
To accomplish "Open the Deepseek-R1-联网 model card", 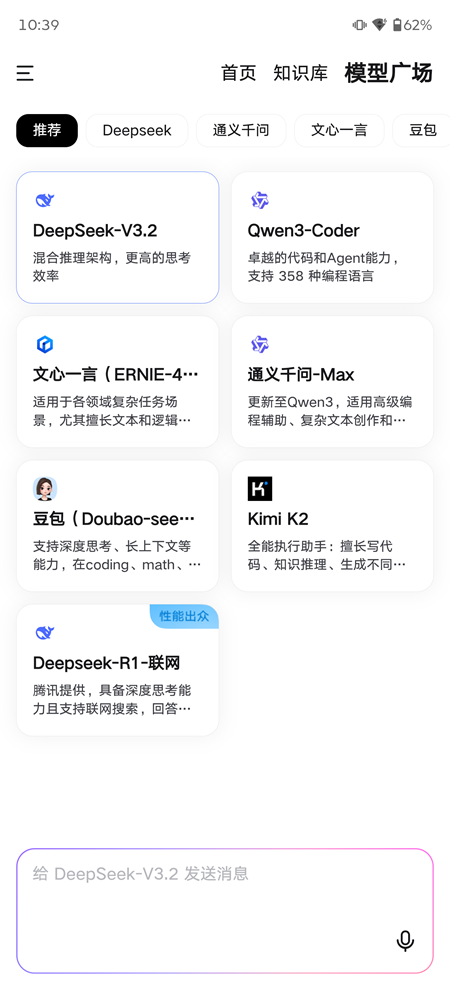I will coord(117,670).
